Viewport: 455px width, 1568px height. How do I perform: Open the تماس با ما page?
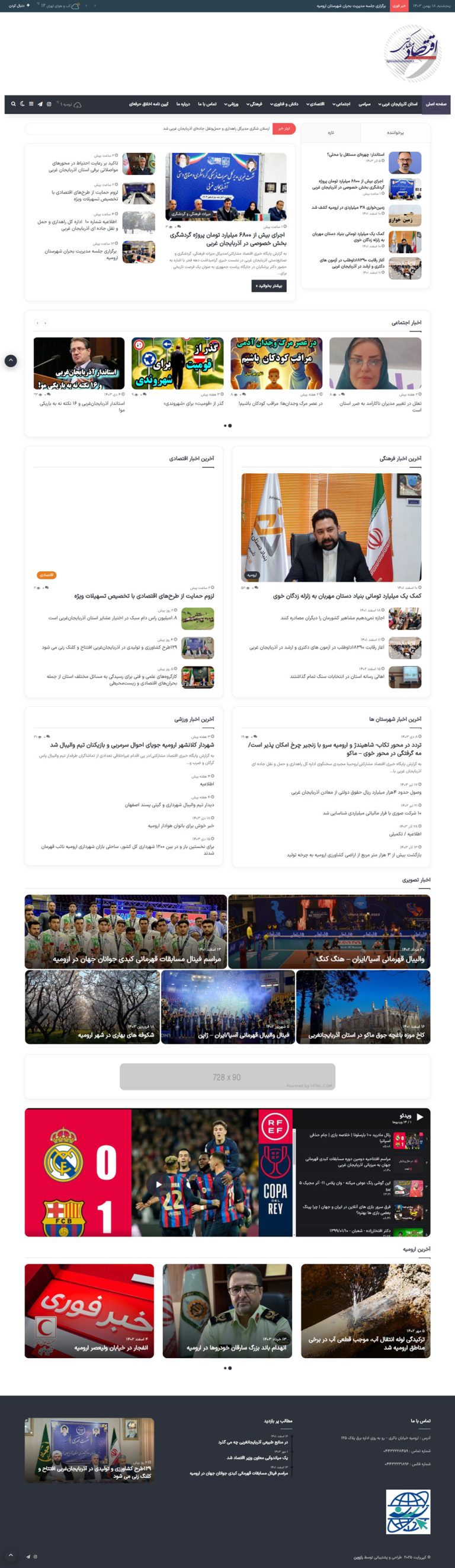click(x=207, y=104)
